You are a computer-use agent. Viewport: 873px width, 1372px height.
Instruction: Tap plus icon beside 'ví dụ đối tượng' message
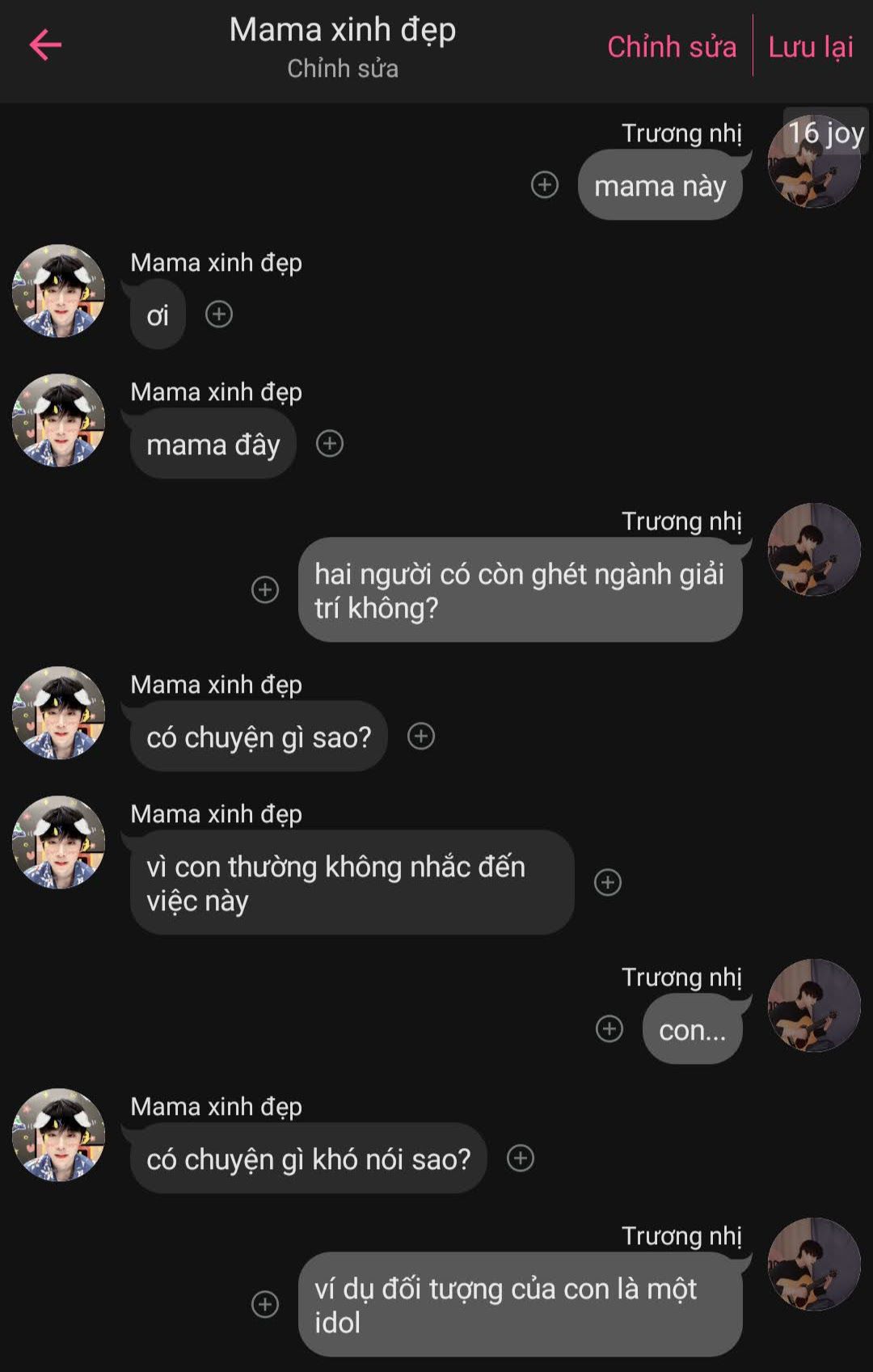265,1304
